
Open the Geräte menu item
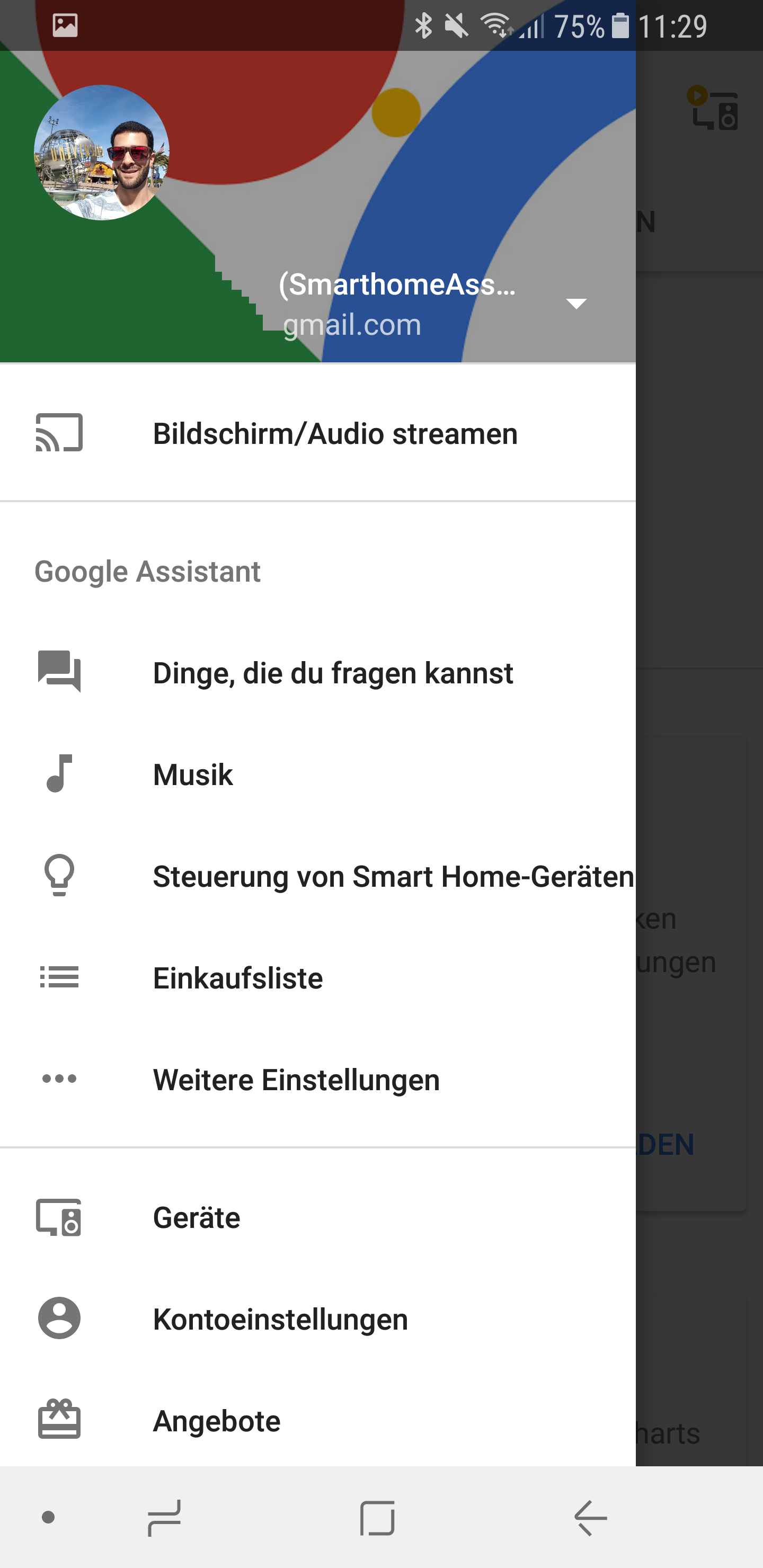[196, 1217]
